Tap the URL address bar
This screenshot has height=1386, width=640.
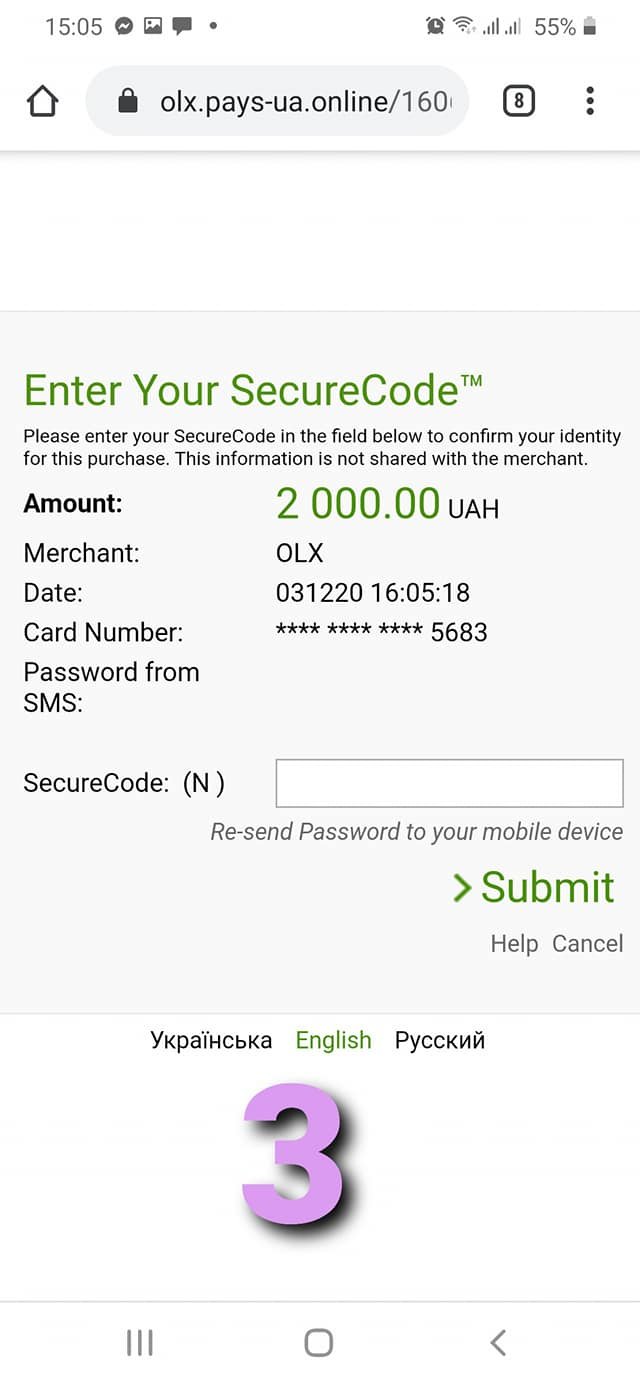pos(290,101)
